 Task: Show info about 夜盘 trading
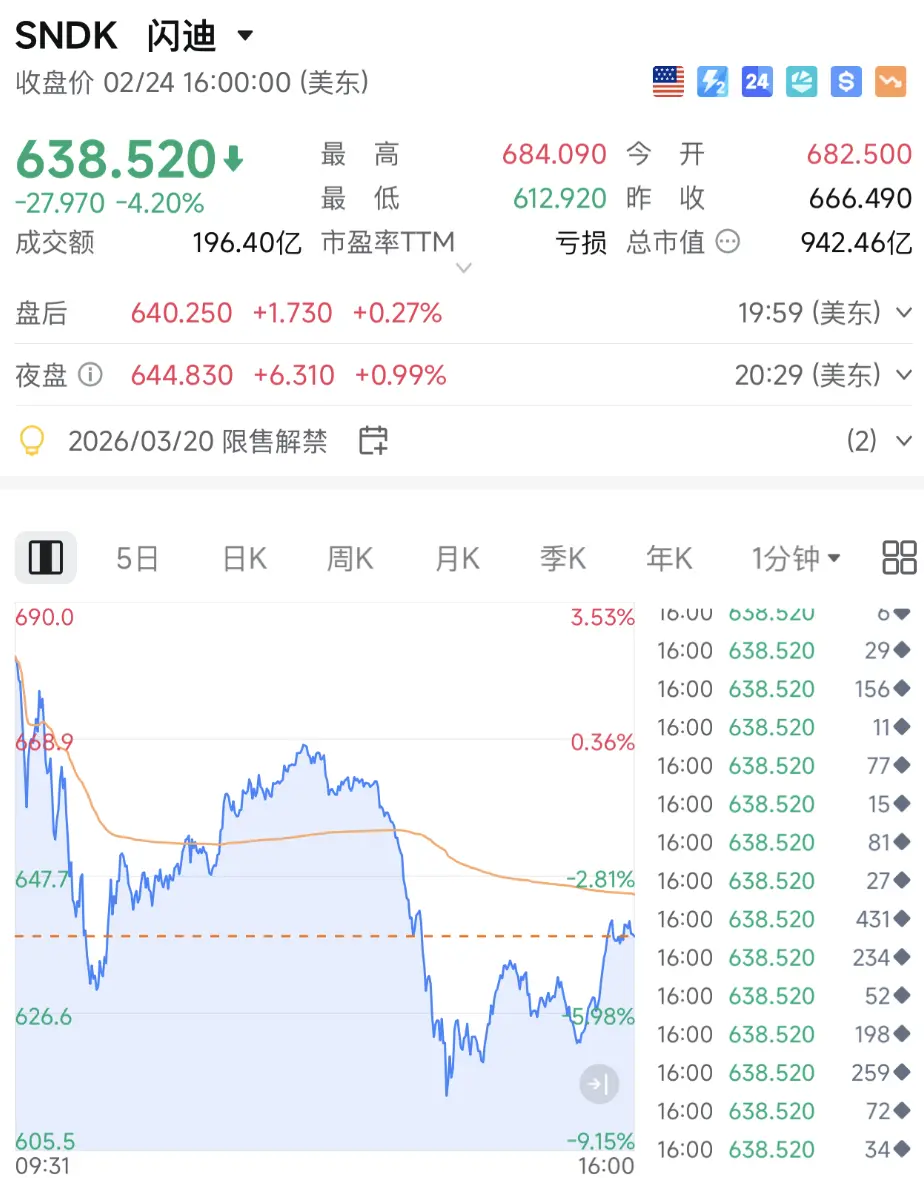coord(91,375)
